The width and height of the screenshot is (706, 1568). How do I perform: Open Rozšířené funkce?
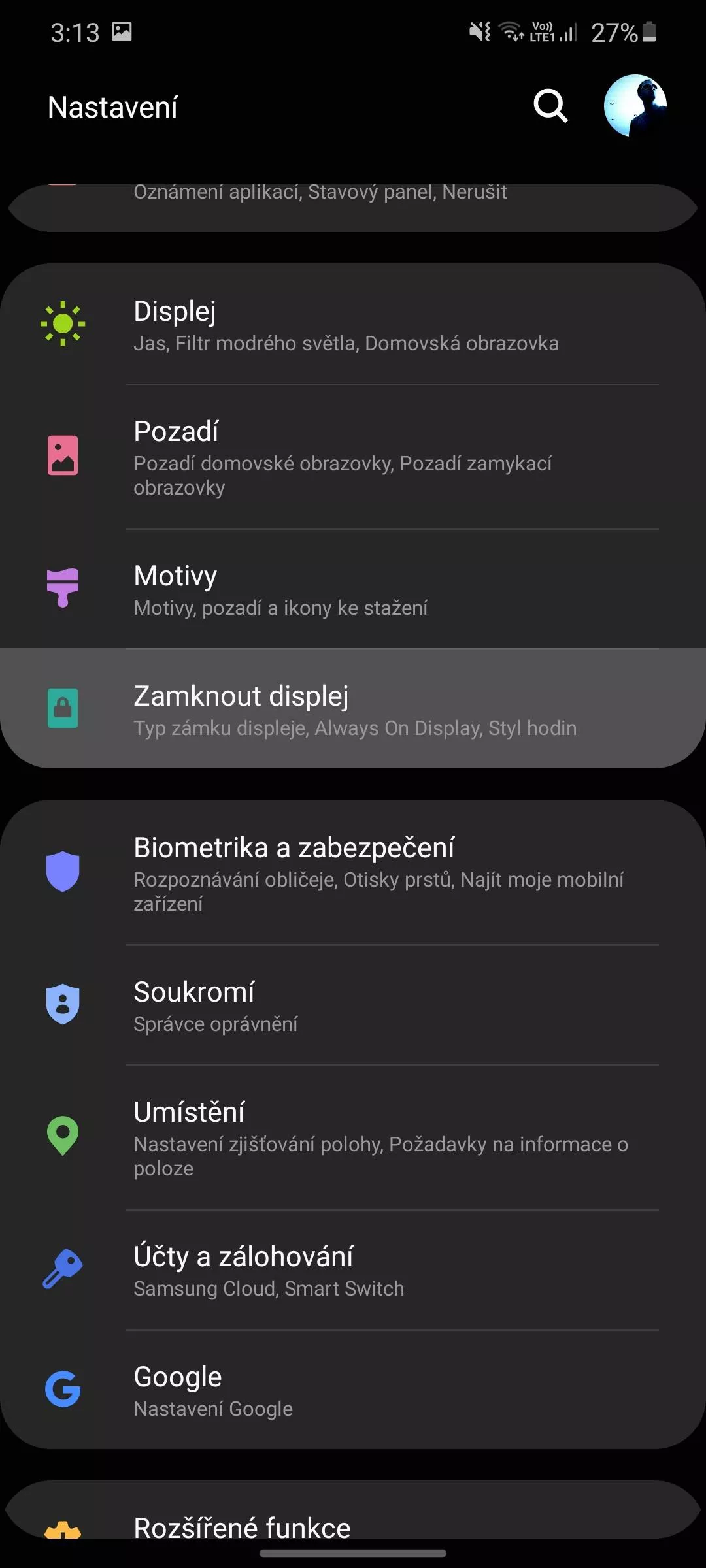point(353,1511)
